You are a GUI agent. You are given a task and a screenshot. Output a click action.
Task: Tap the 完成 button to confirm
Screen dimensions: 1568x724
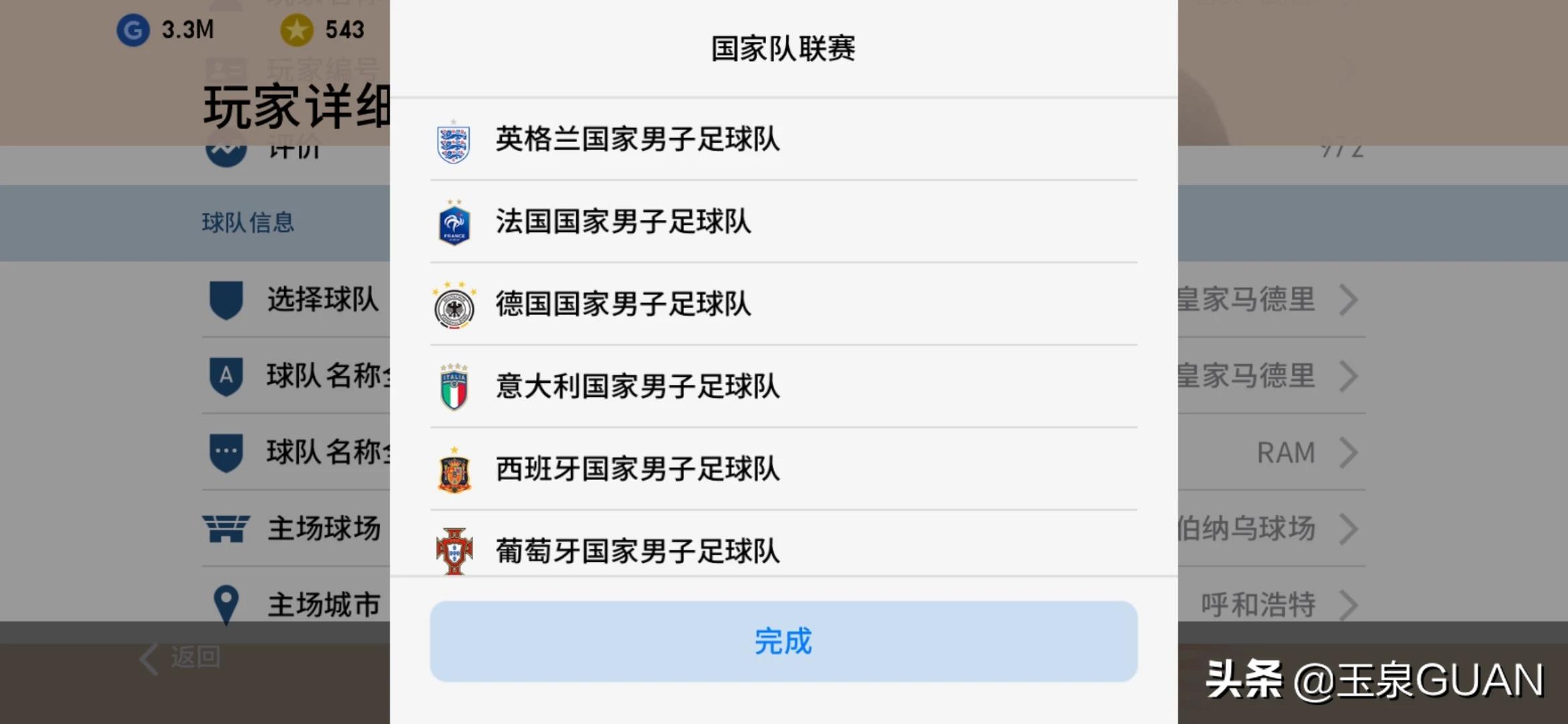coord(783,642)
